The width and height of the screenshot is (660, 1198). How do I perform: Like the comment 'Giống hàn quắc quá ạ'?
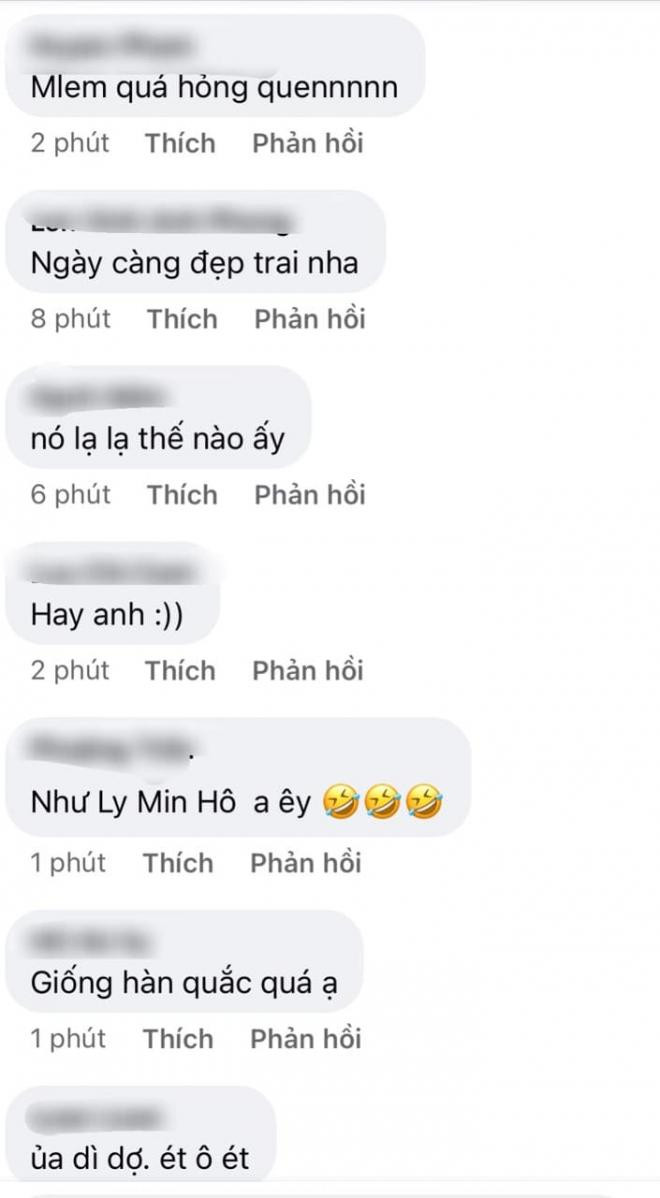pyautogui.click(x=178, y=1039)
